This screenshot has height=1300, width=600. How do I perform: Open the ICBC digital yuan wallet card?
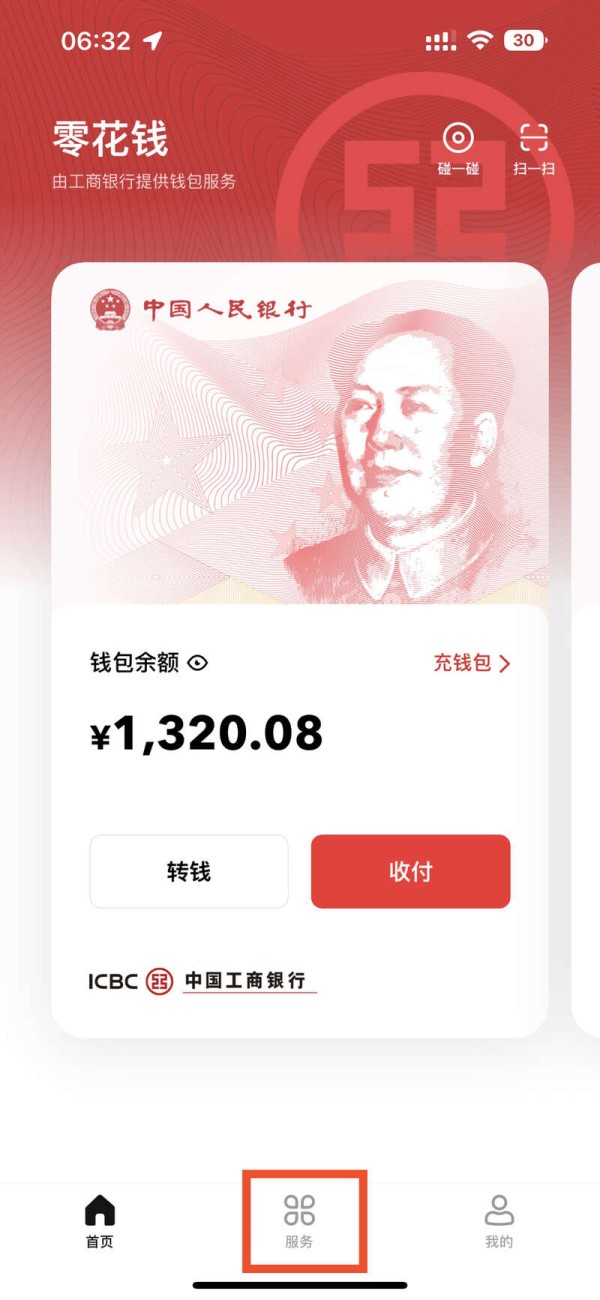299,430
